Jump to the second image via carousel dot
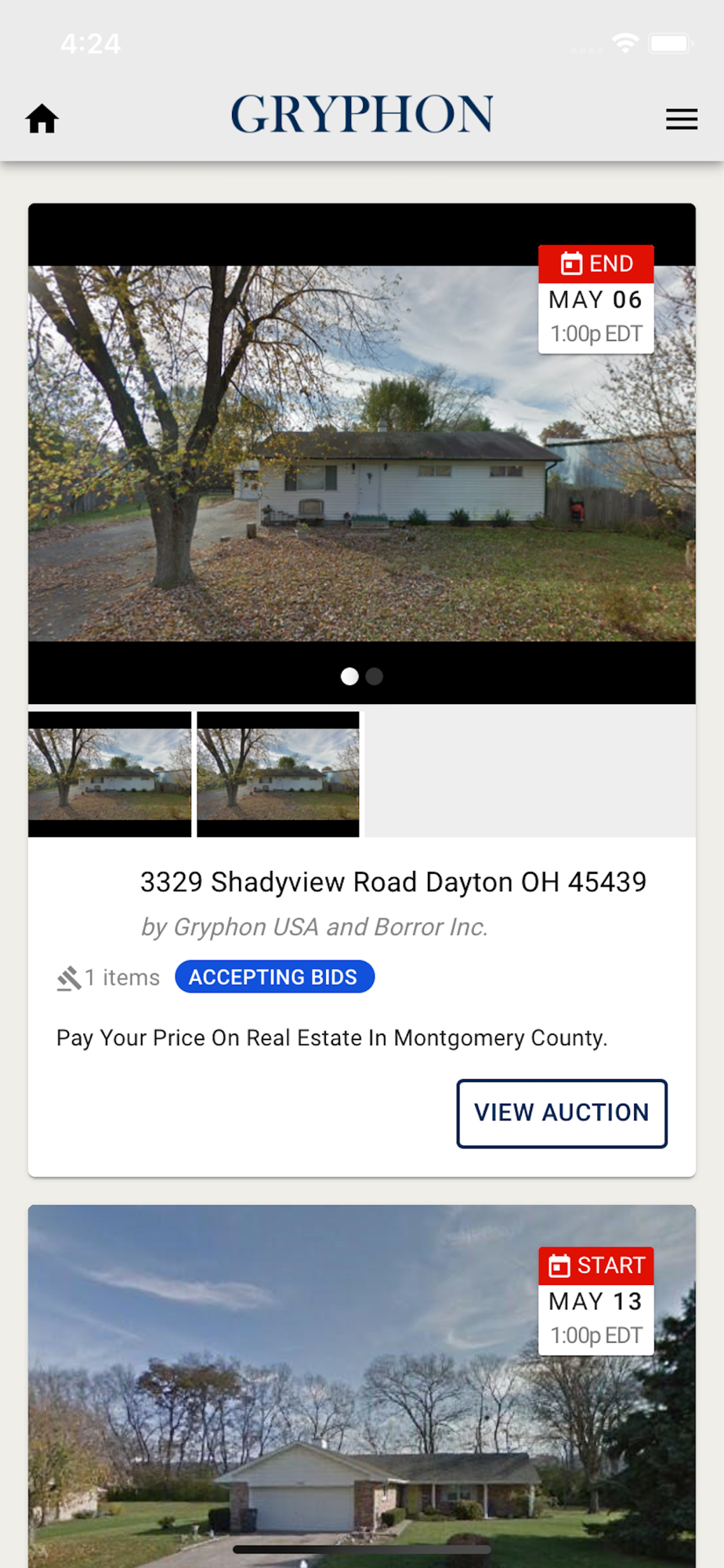Viewport: 724px width, 1568px height. [x=375, y=677]
